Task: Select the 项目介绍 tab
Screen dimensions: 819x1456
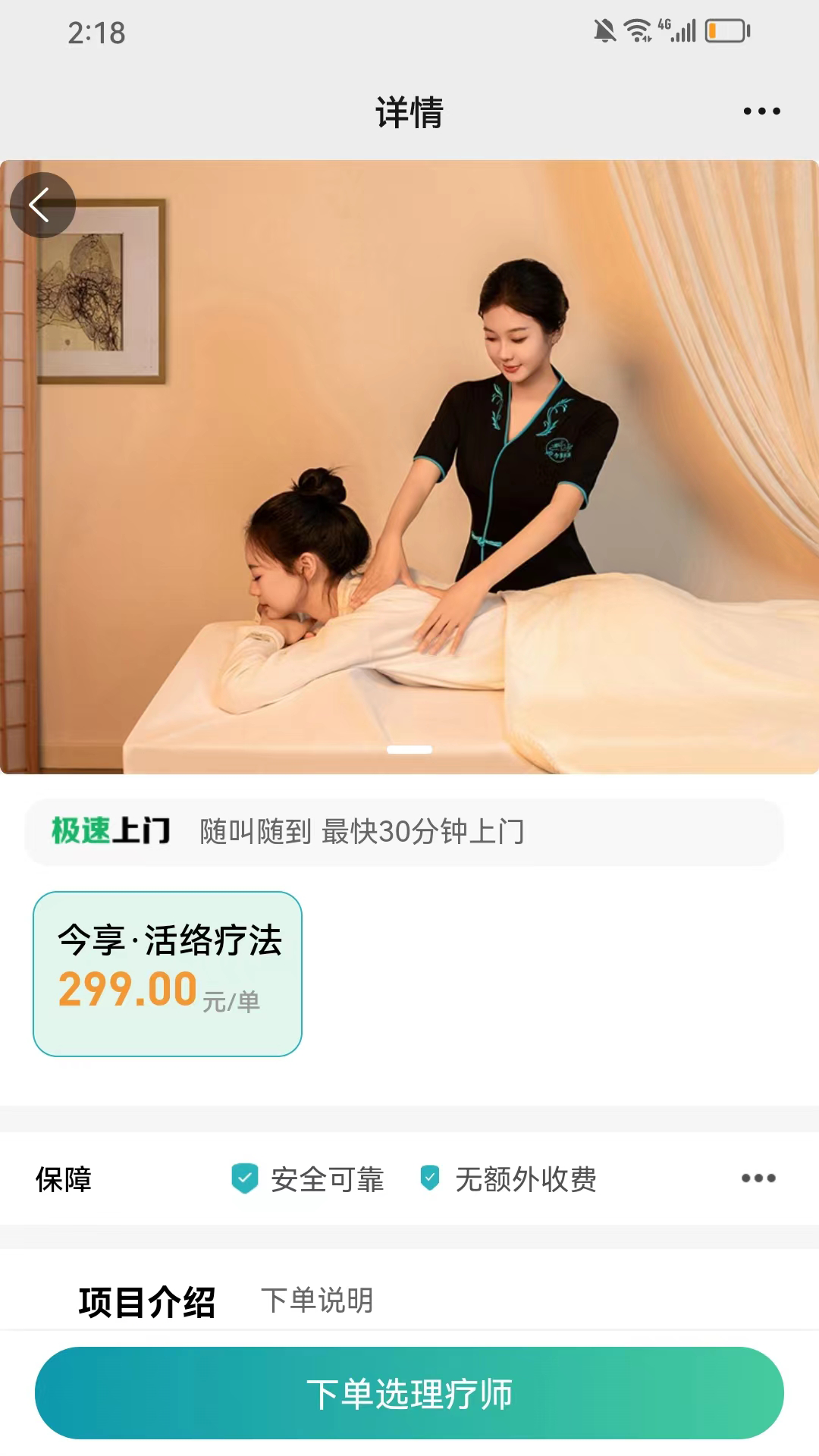Action: 146,1298
